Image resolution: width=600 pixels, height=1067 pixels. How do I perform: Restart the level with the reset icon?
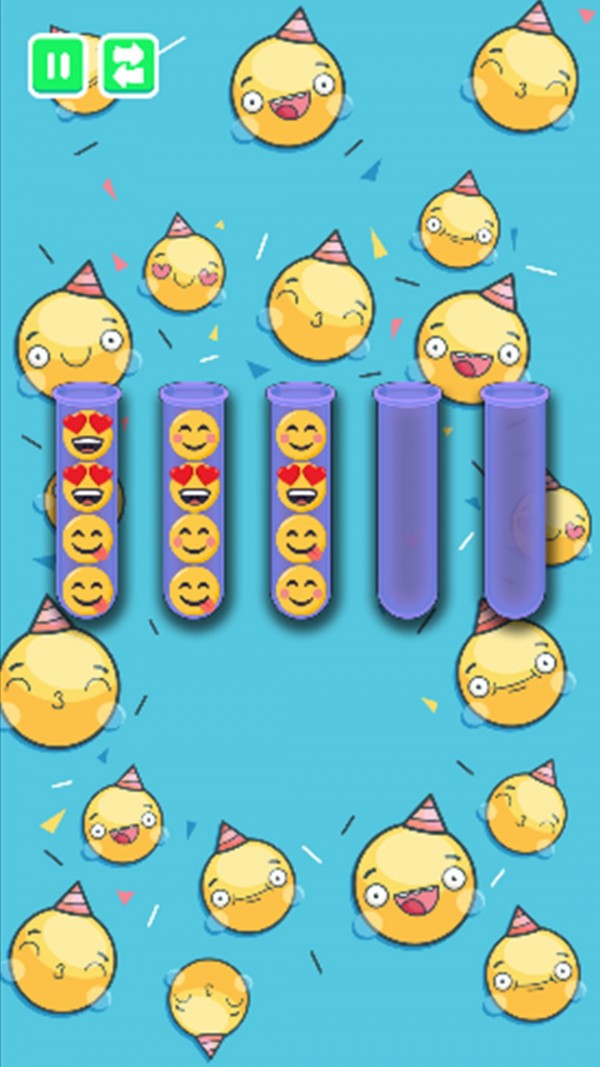pos(129,66)
